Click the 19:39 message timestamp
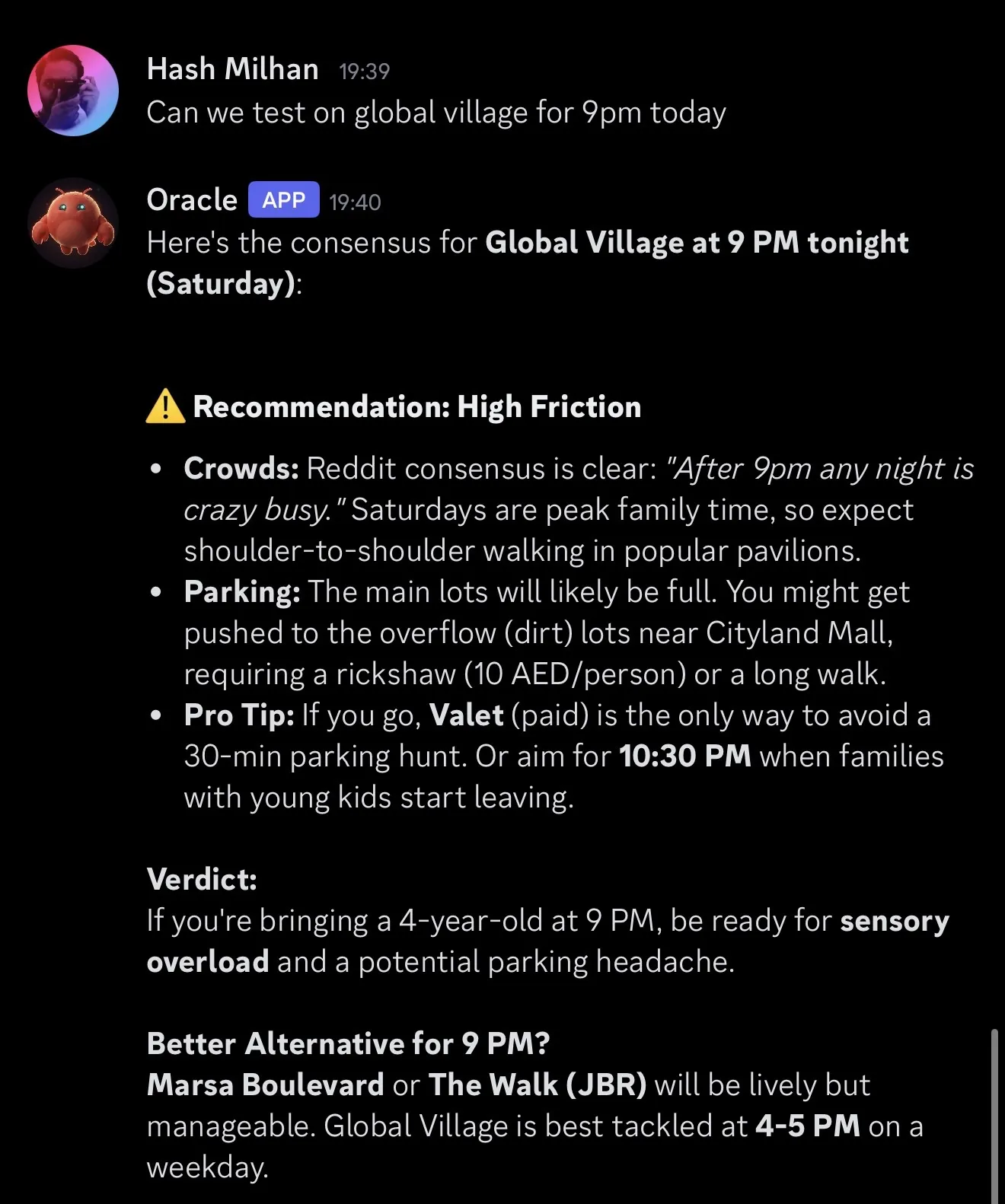 (363, 70)
